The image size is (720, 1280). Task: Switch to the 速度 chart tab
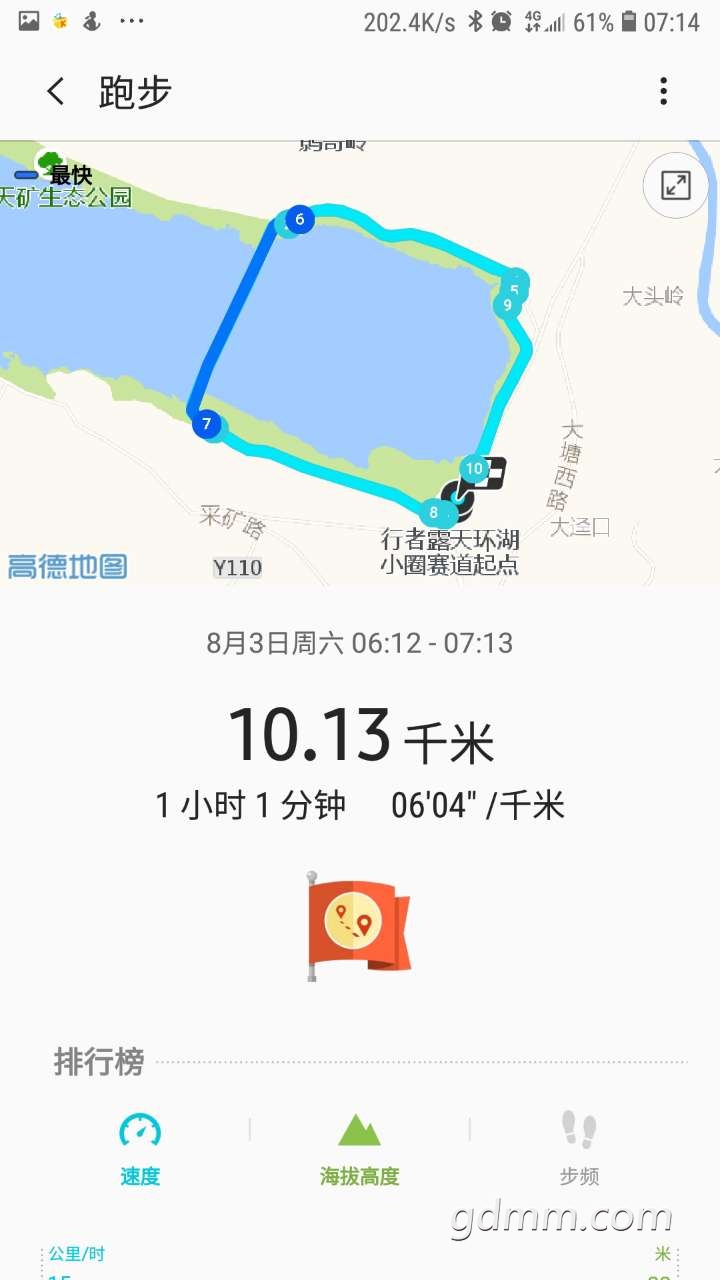(x=140, y=1148)
